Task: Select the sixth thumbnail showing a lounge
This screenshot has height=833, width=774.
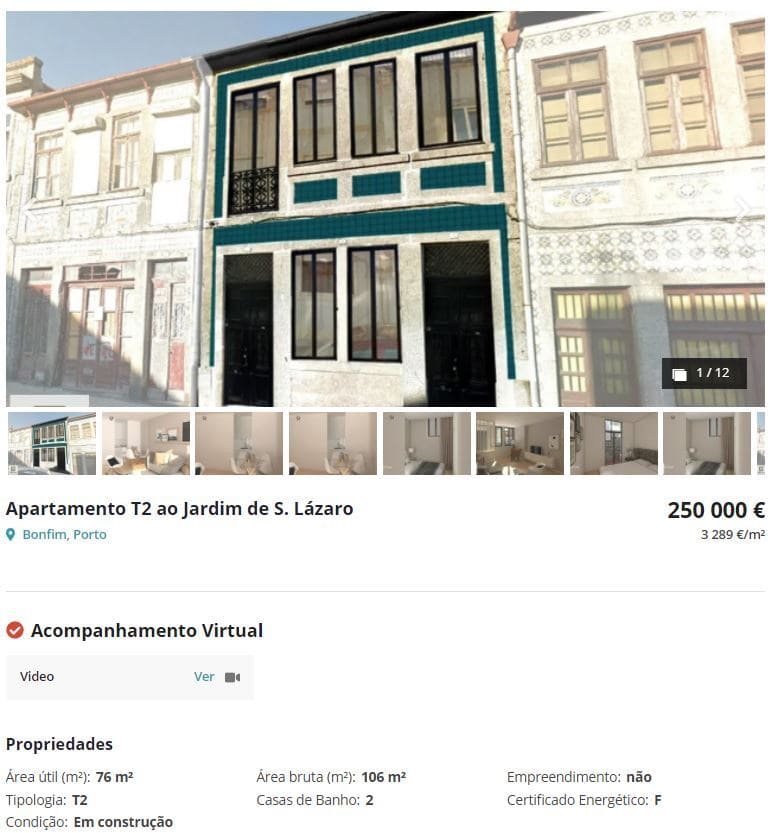Action: click(x=520, y=443)
